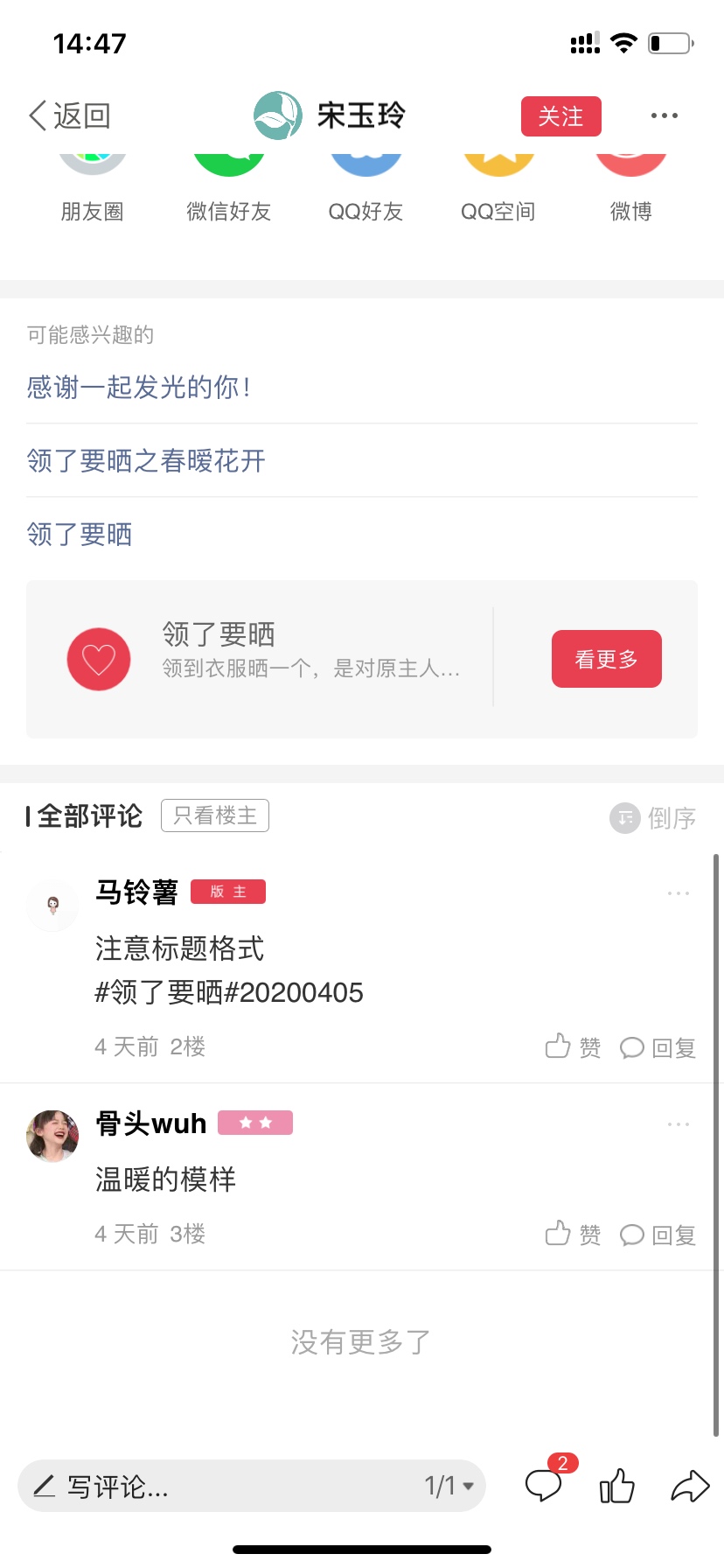Share to 微信好友
The image size is (724, 1568).
click(x=228, y=186)
